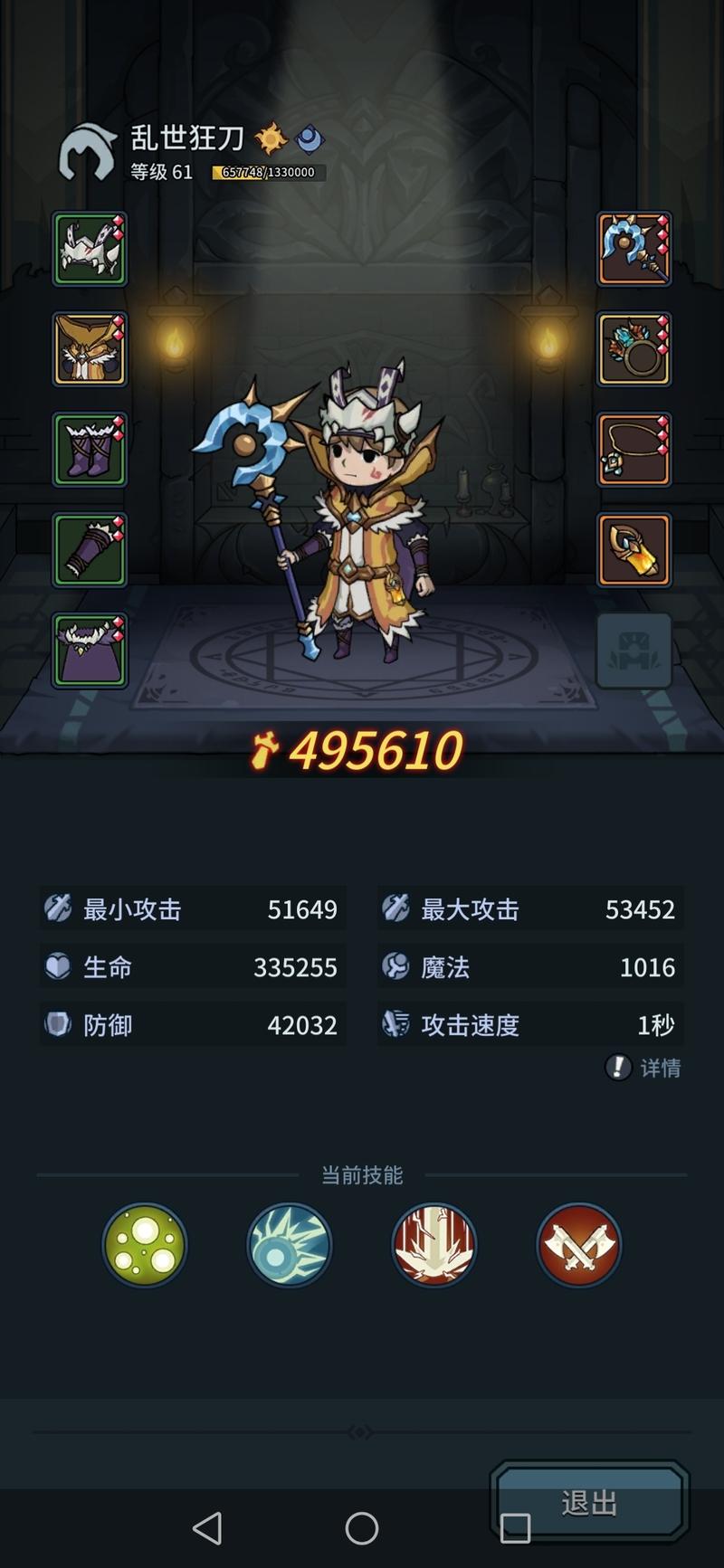Open the purple bracer equipment slot
Viewport: 724px width, 1568px height.
[x=90, y=550]
